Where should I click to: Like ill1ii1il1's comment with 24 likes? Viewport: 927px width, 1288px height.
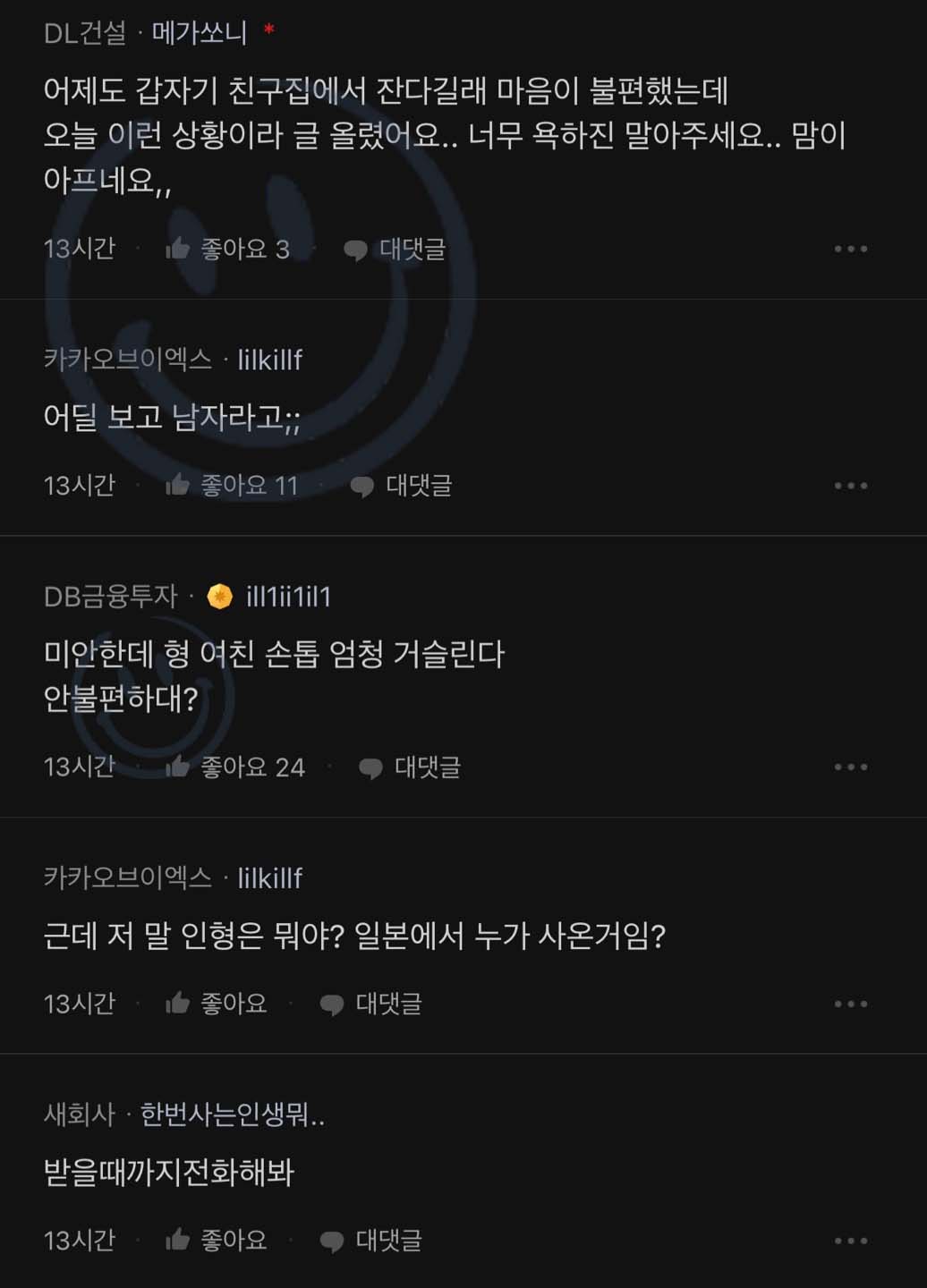coord(234,767)
